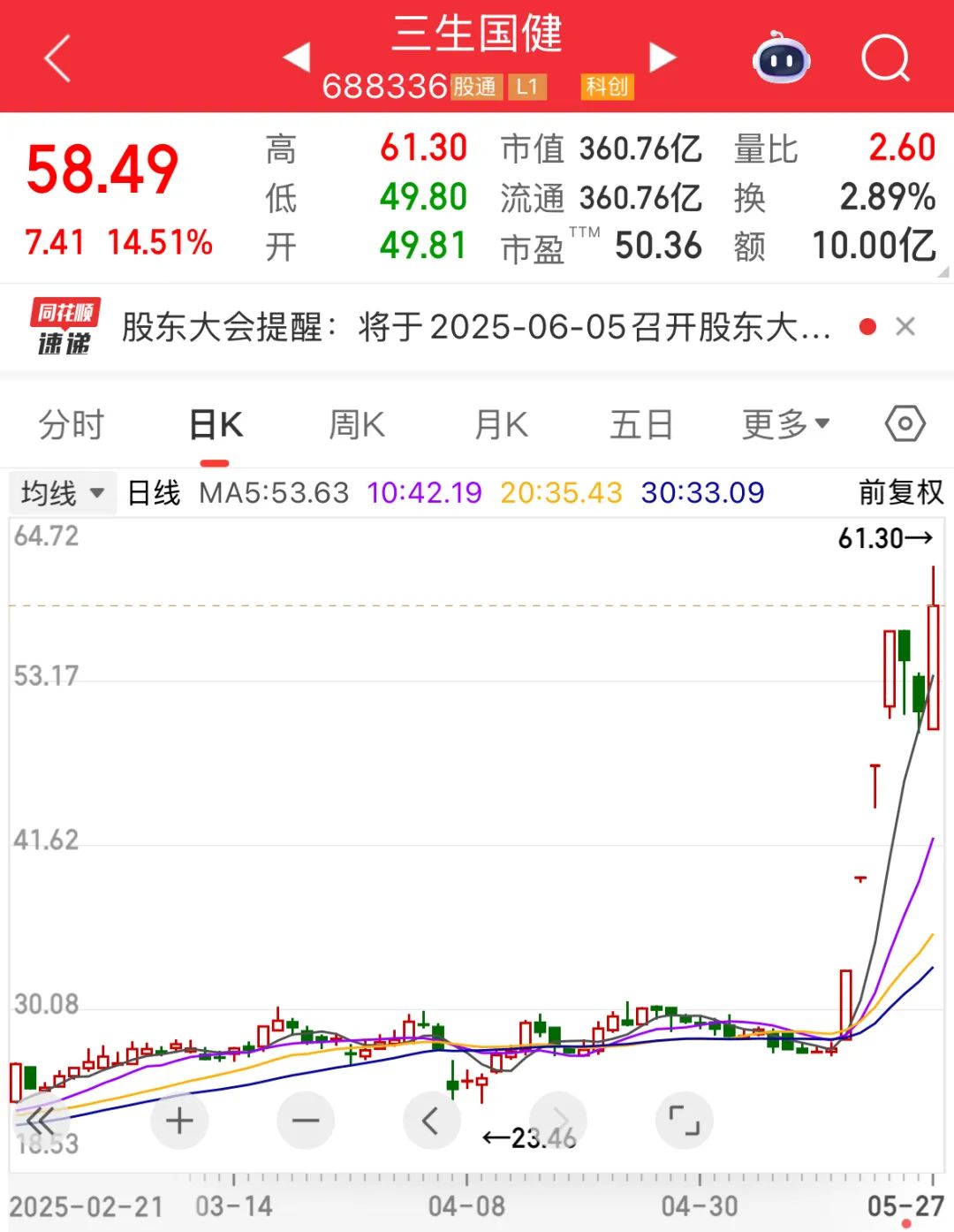Dismiss the shareholder meeting reminder banner
This screenshot has width=954, height=1232.
[x=905, y=327]
